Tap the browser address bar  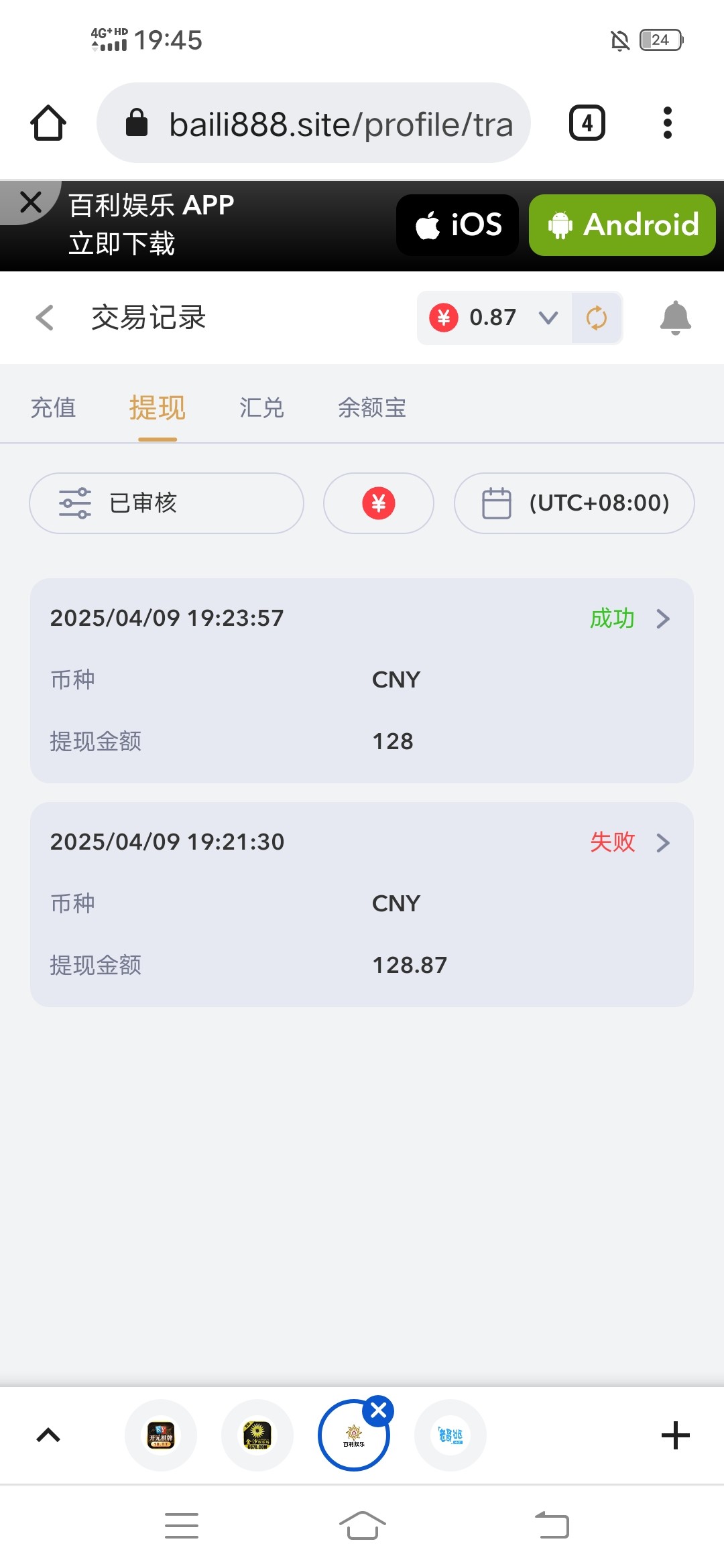tap(314, 123)
